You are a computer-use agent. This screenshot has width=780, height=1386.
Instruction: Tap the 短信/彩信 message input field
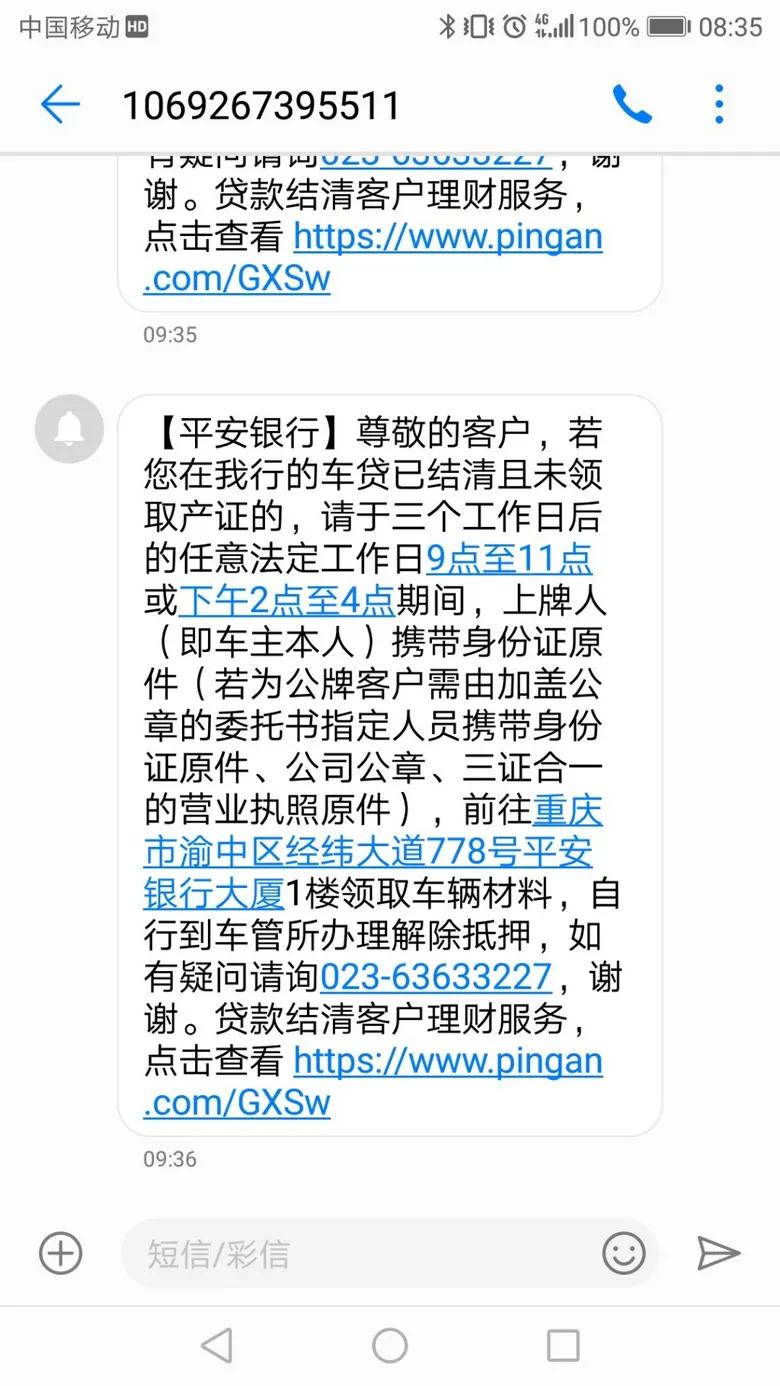(300, 1252)
